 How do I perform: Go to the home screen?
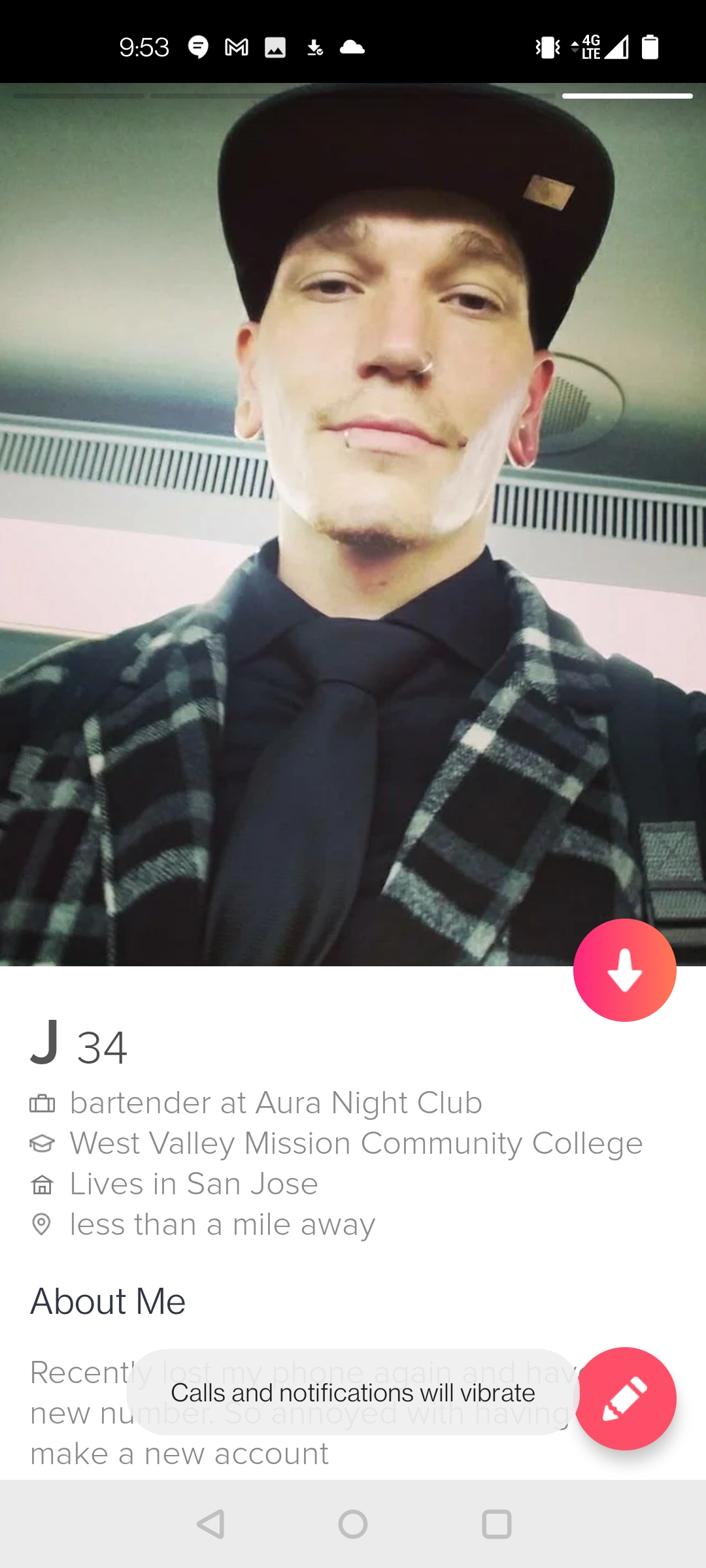(x=353, y=1524)
